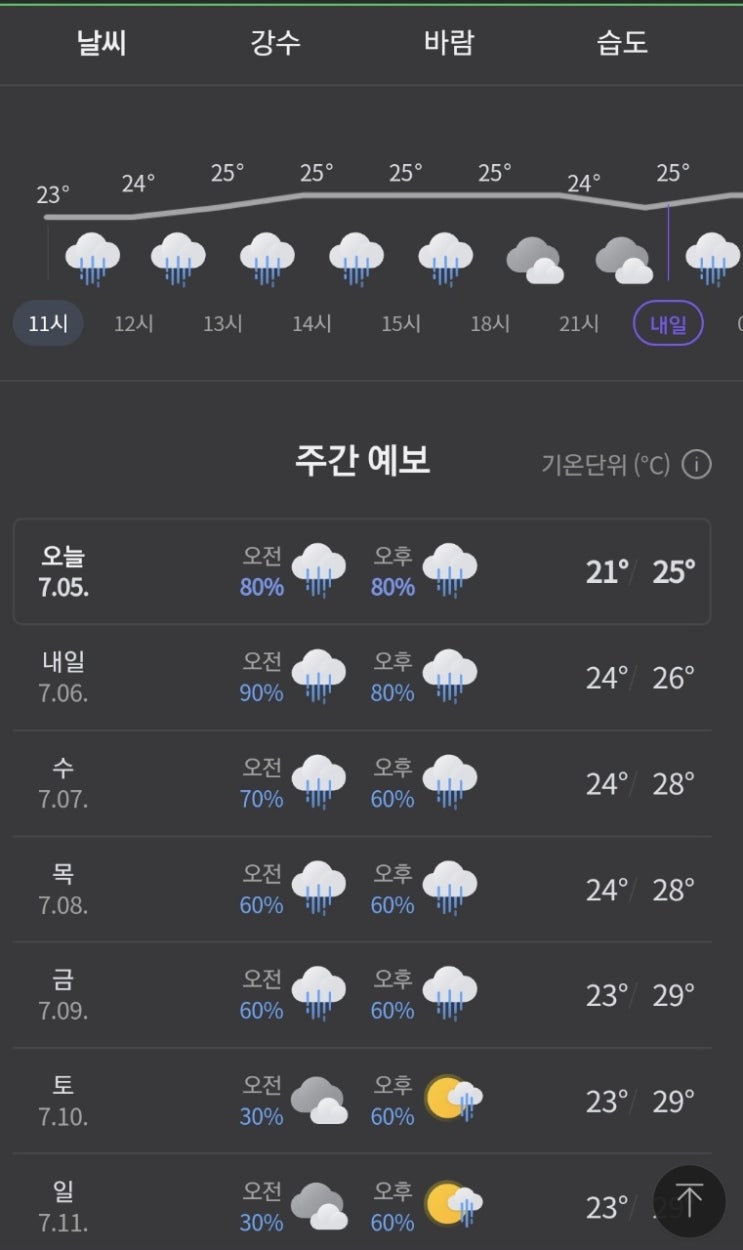Screen dimensions: 743x1250
Task: Switch to the 강수 tab
Action: (275, 43)
